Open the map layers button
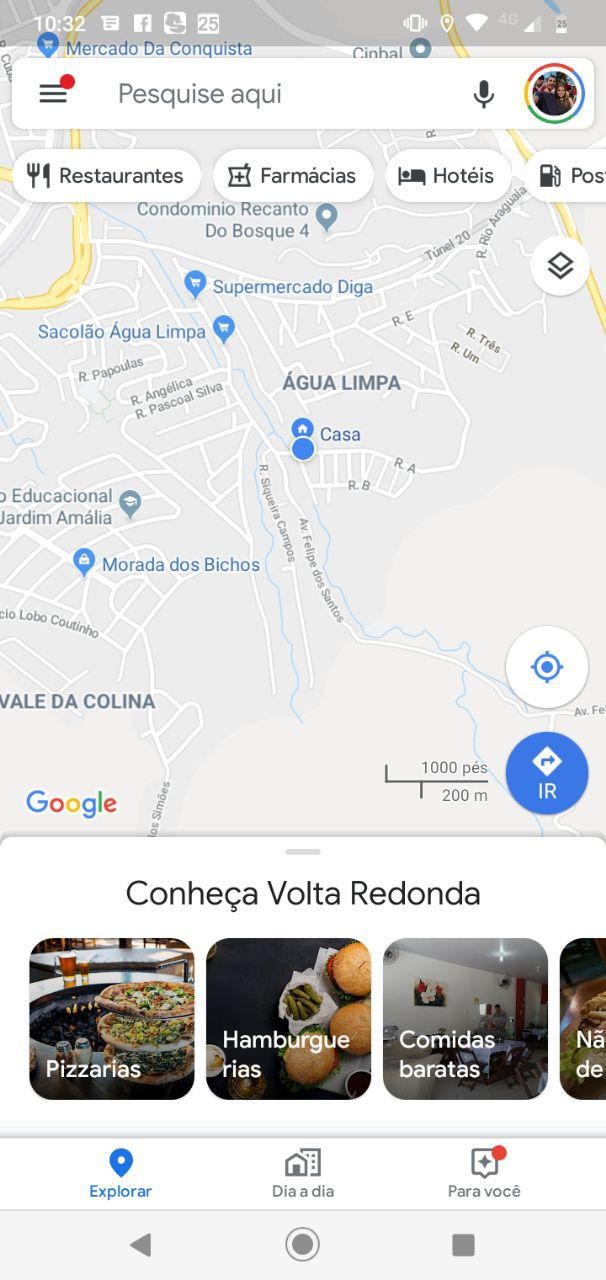 pyautogui.click(x=559, y=266)
